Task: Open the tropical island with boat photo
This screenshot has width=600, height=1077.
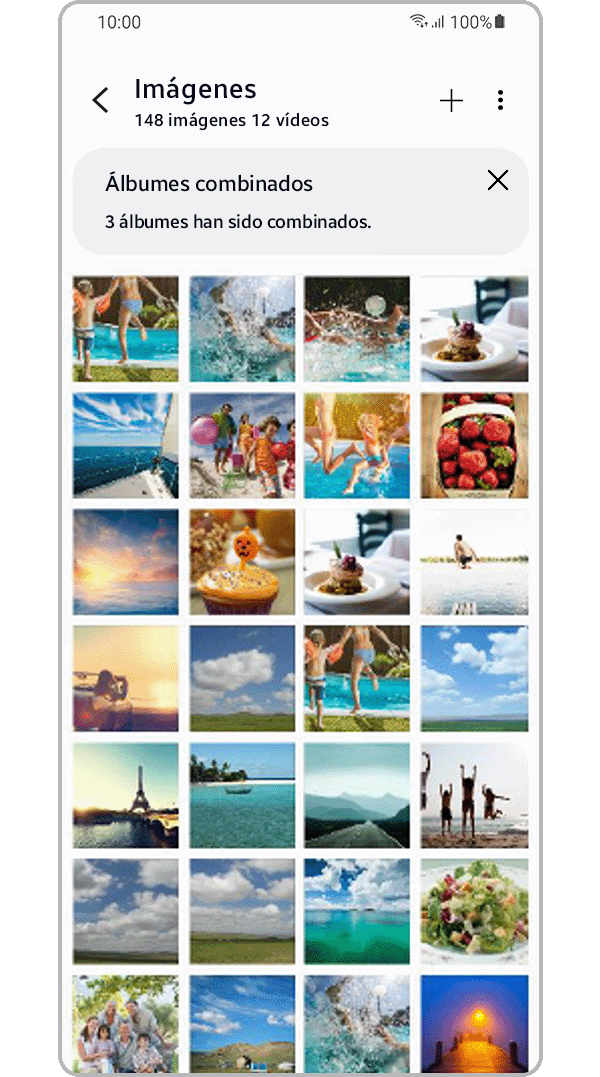Action: click(x=242, y=795)
